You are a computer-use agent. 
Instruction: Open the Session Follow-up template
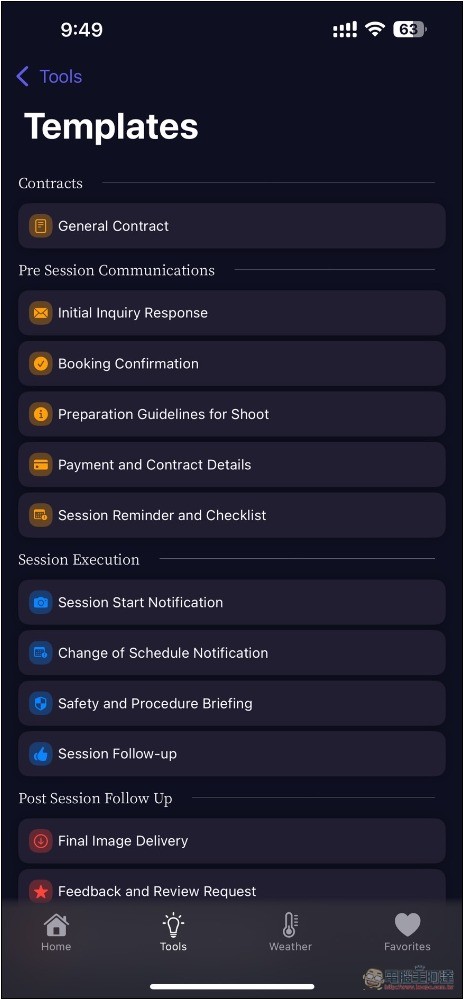pyautogui.click(x=231, y=753)
